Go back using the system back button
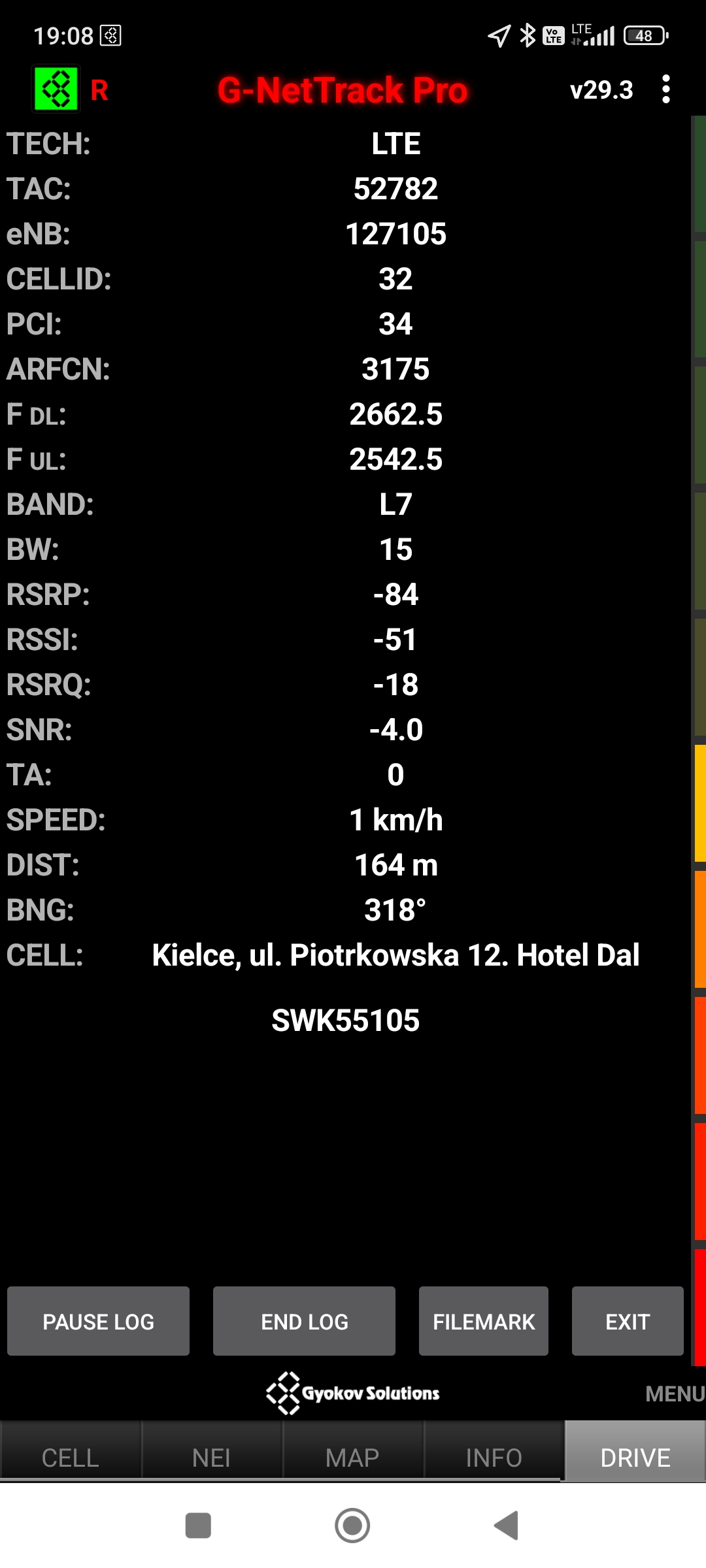Image resolution: width=706 pixels, height=1568 pixels. [507, 1526]
